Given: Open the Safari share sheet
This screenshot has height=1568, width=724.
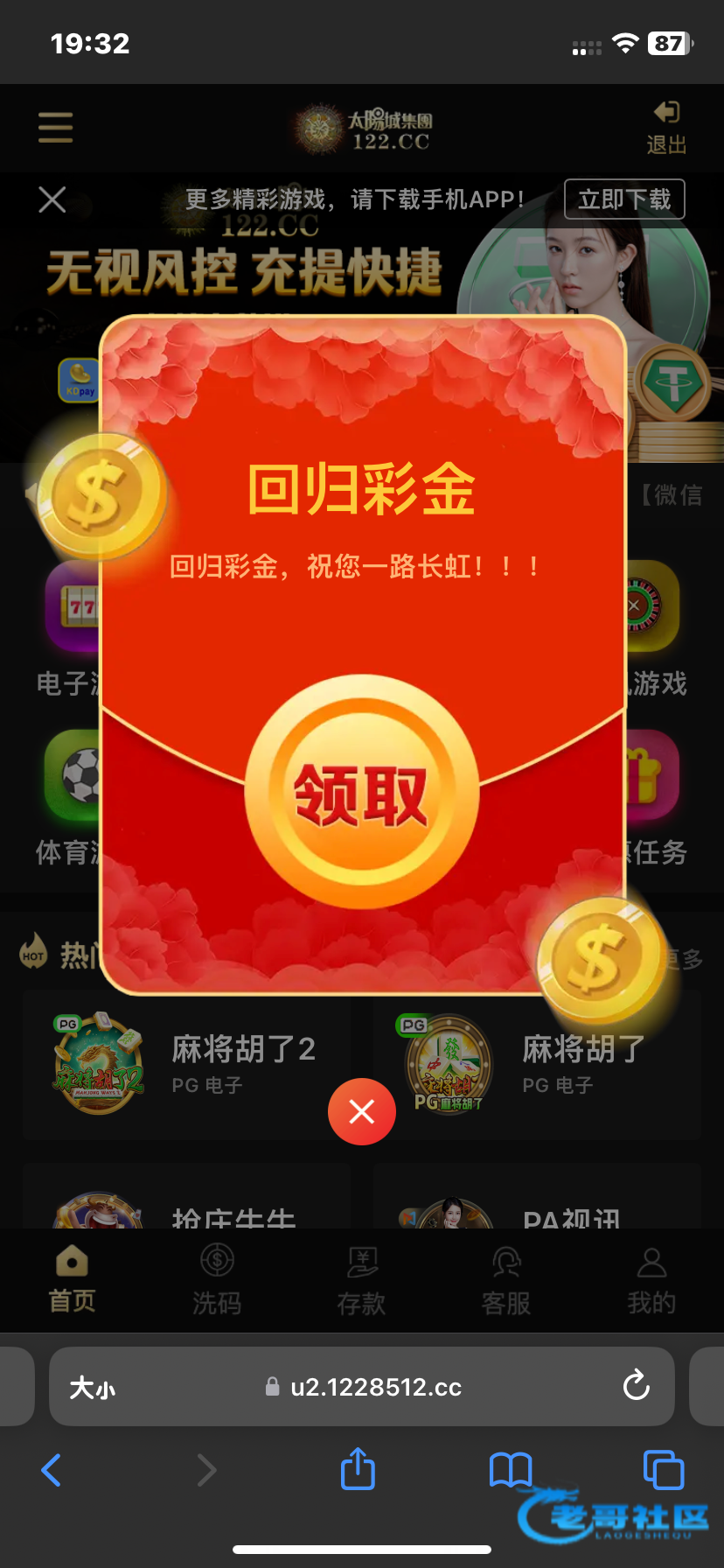Looking at the screenshot, I should click(358, 1468).
